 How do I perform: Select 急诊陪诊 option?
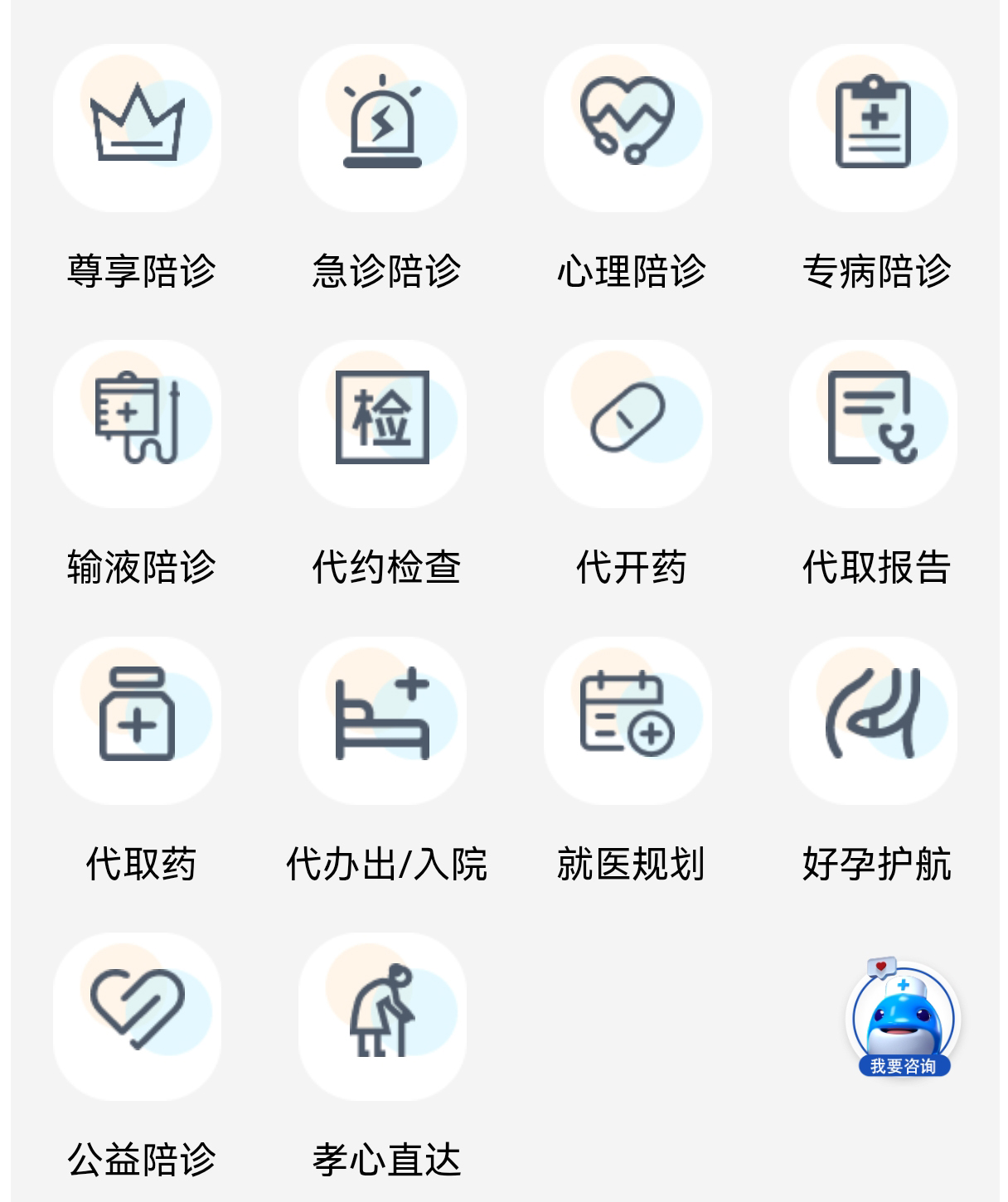[382, 128]
